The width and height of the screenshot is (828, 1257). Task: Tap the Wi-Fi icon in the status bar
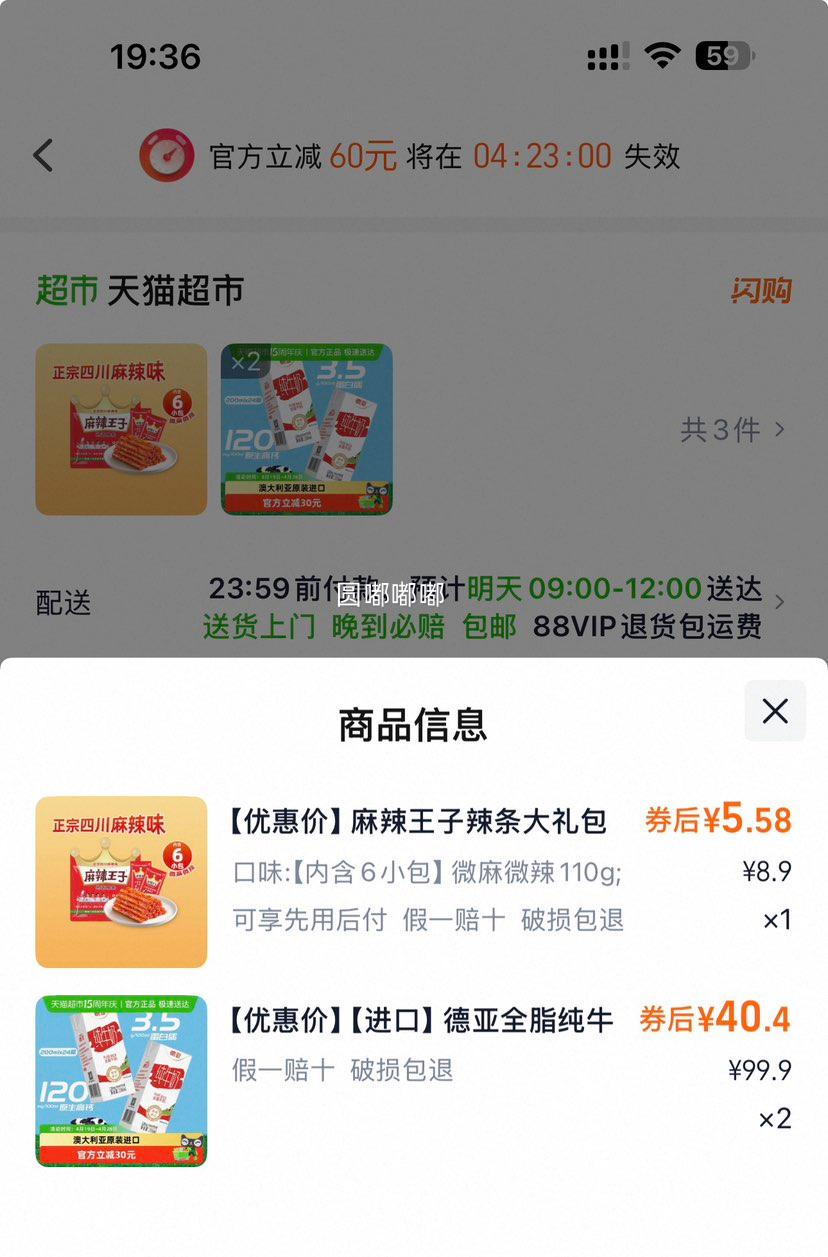point(662,57)
